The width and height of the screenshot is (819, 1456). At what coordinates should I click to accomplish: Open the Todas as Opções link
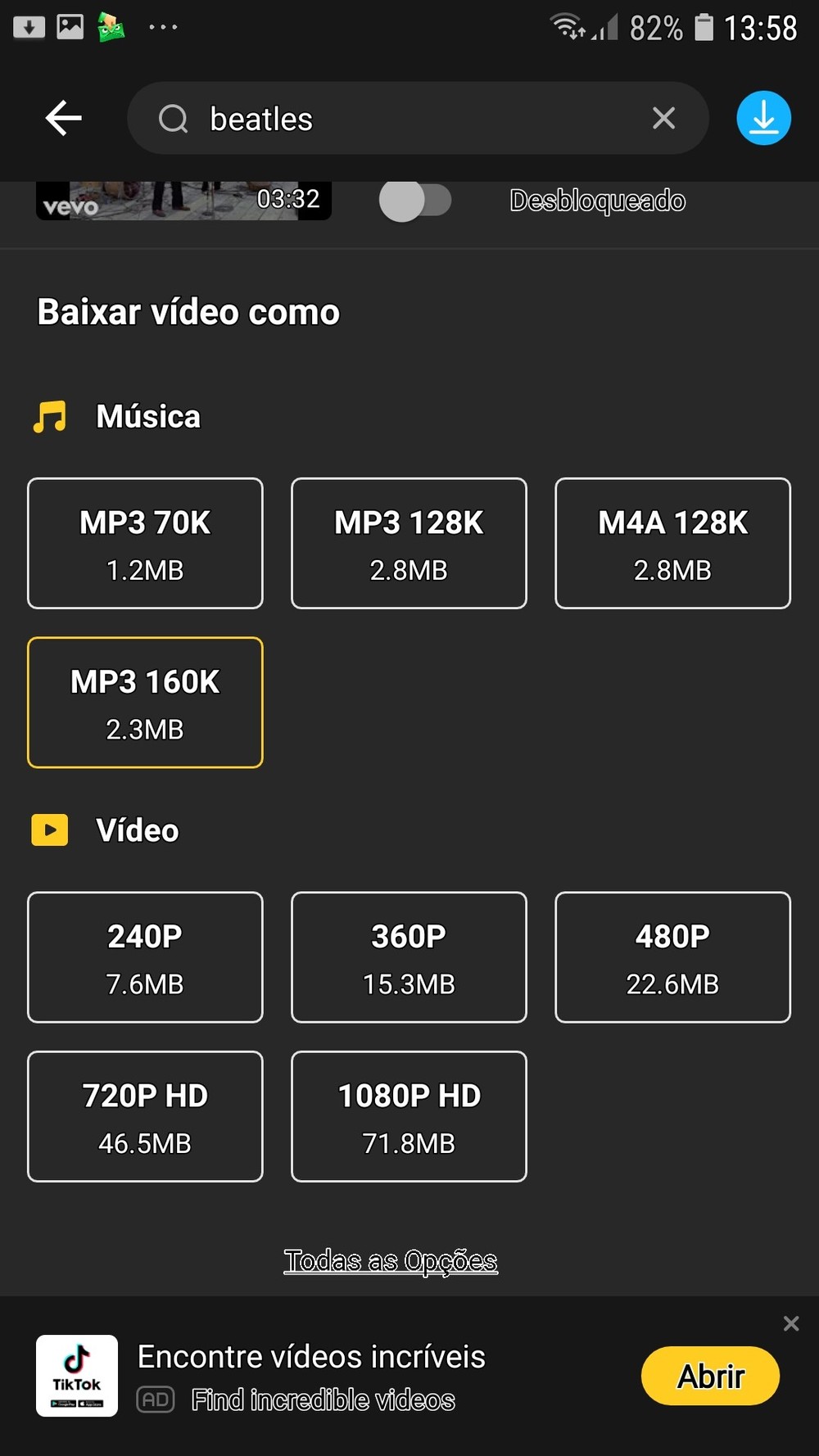[x=391, y=1260]
